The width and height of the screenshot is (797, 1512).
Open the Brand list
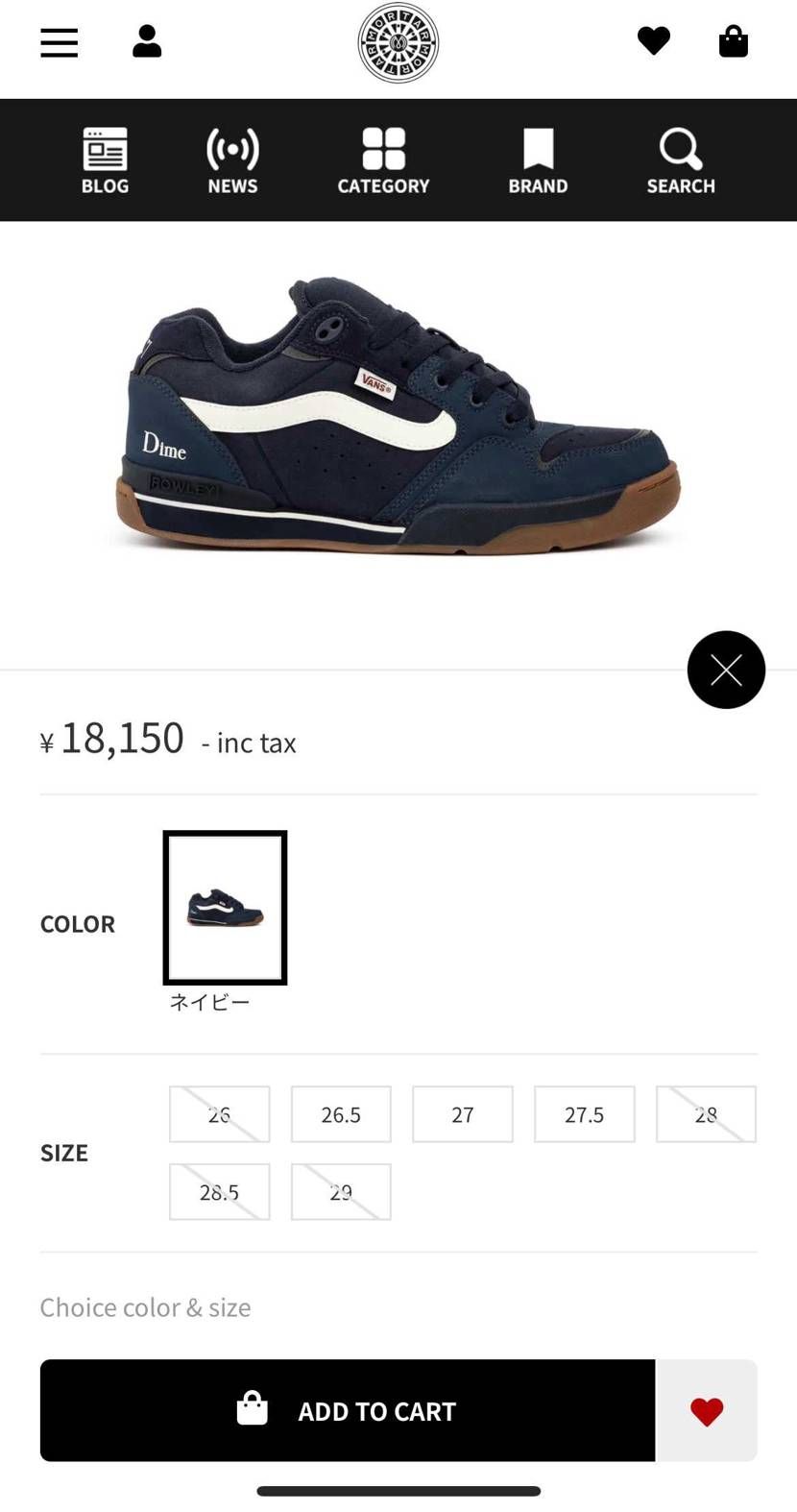[538, 160]
